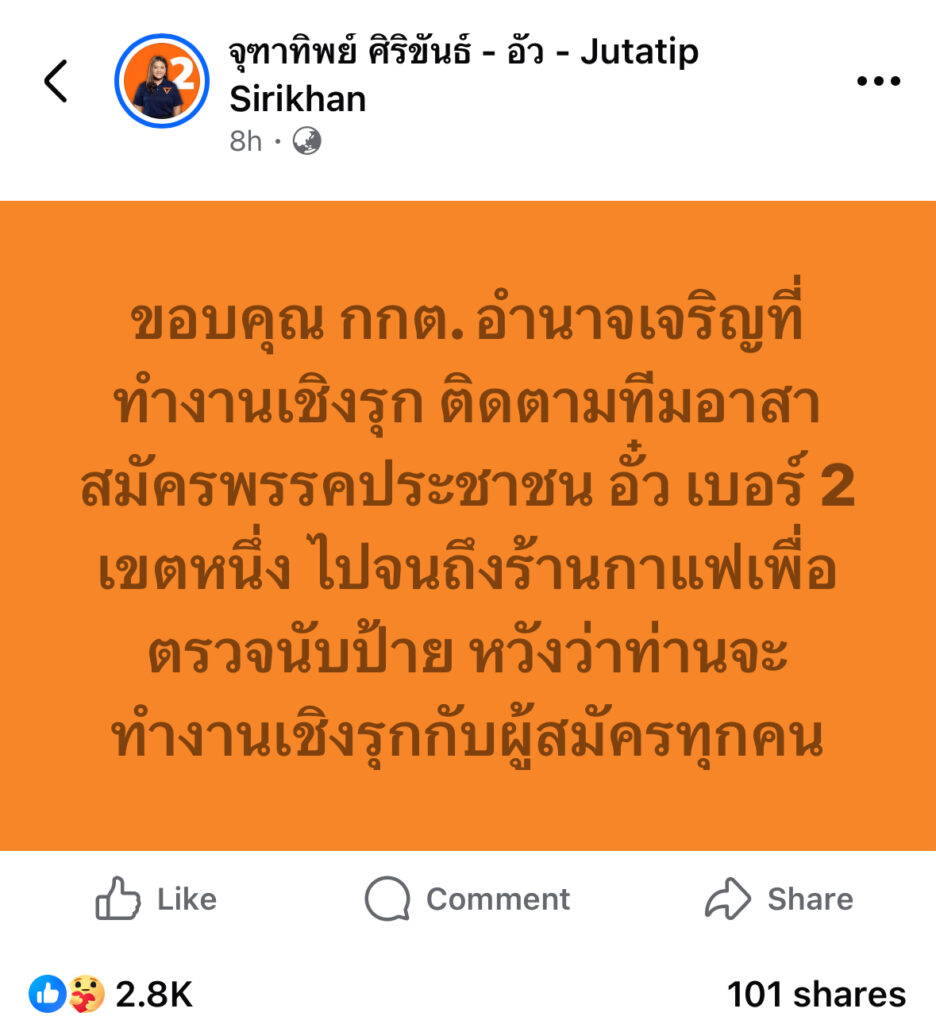Comment on this post
Image resolution: width=936 pixels, height=1024 pixels.
point(467,899)
